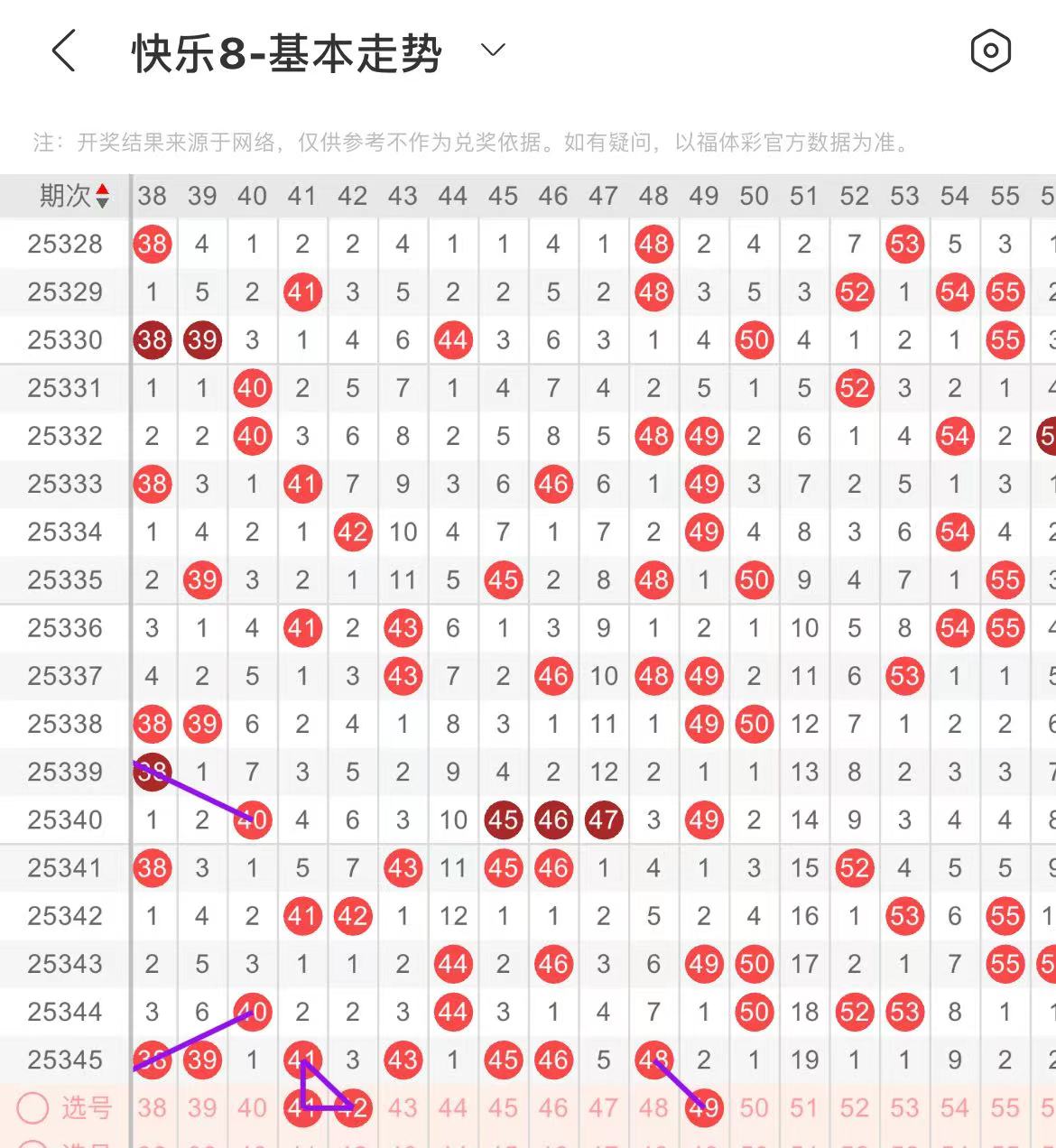The height and width of the screenshot is (1148, 1056).
Task: Open the hexagon settings icon
Action: (990, 51)
